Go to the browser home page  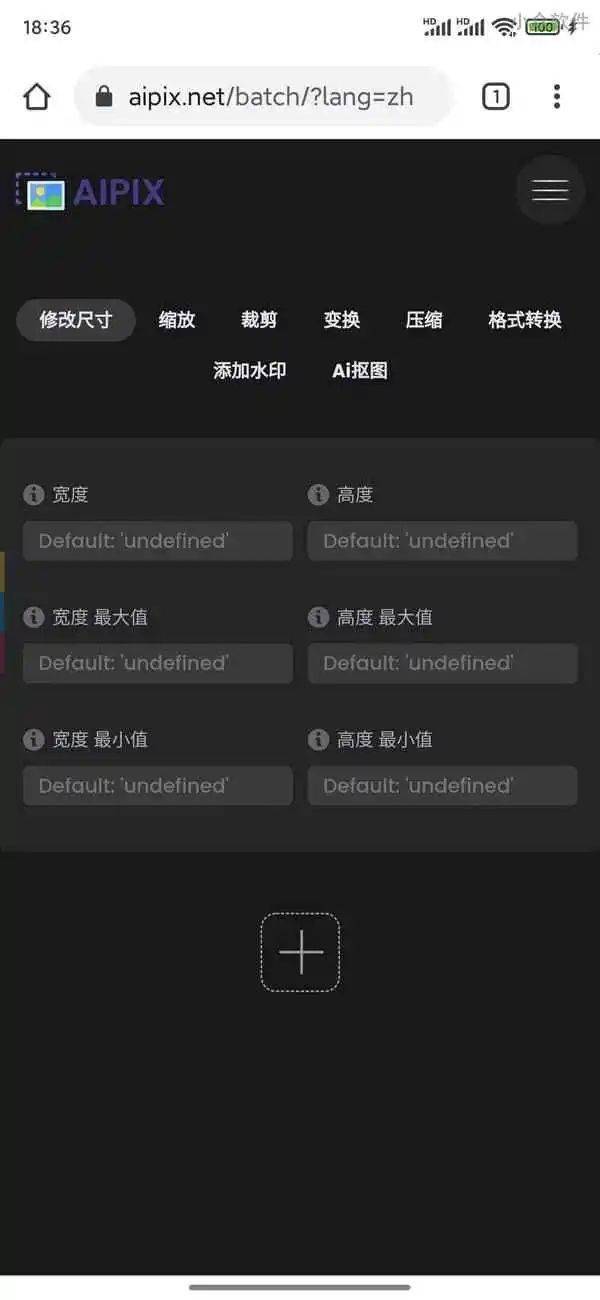point(37,96)
